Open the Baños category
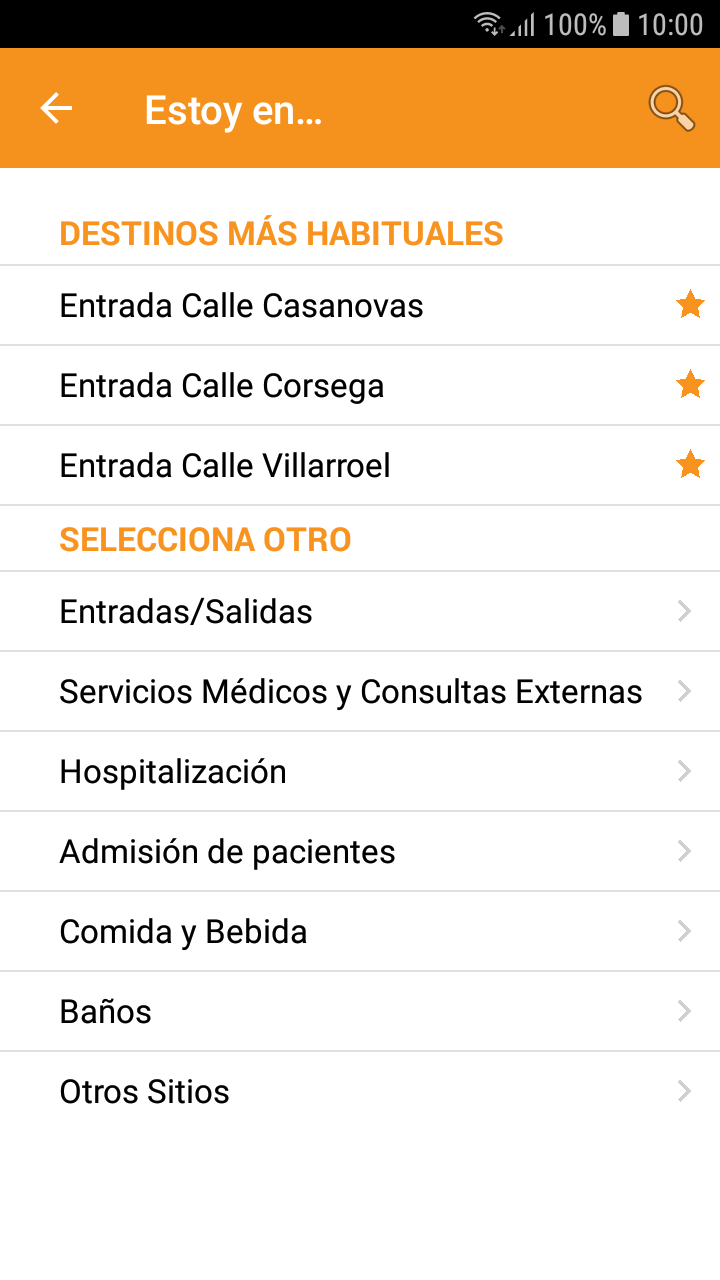This screenshot has height=1280, width=720. 360,1012
